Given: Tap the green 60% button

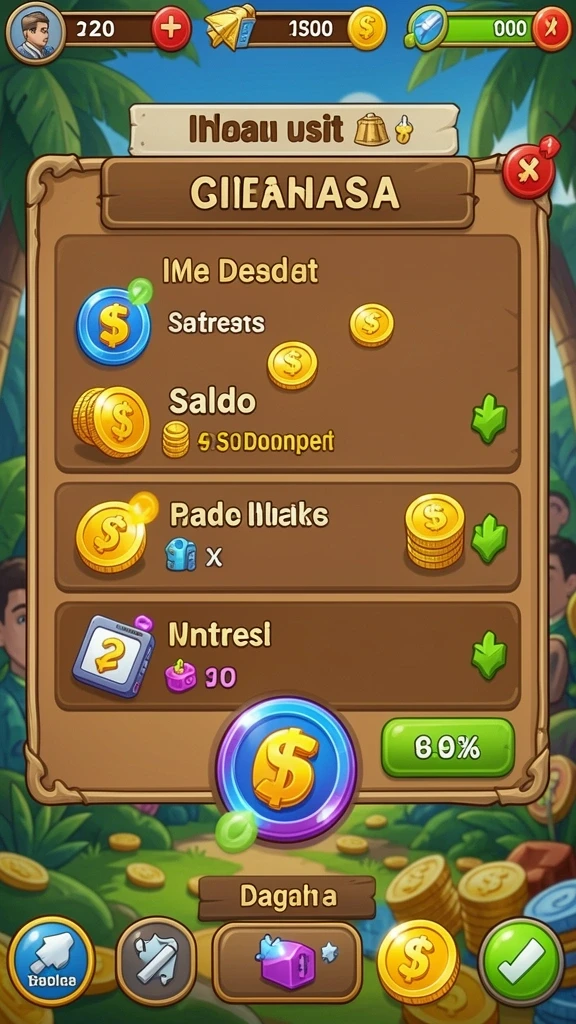Looking at the screenshot, I should pos(448,747).
